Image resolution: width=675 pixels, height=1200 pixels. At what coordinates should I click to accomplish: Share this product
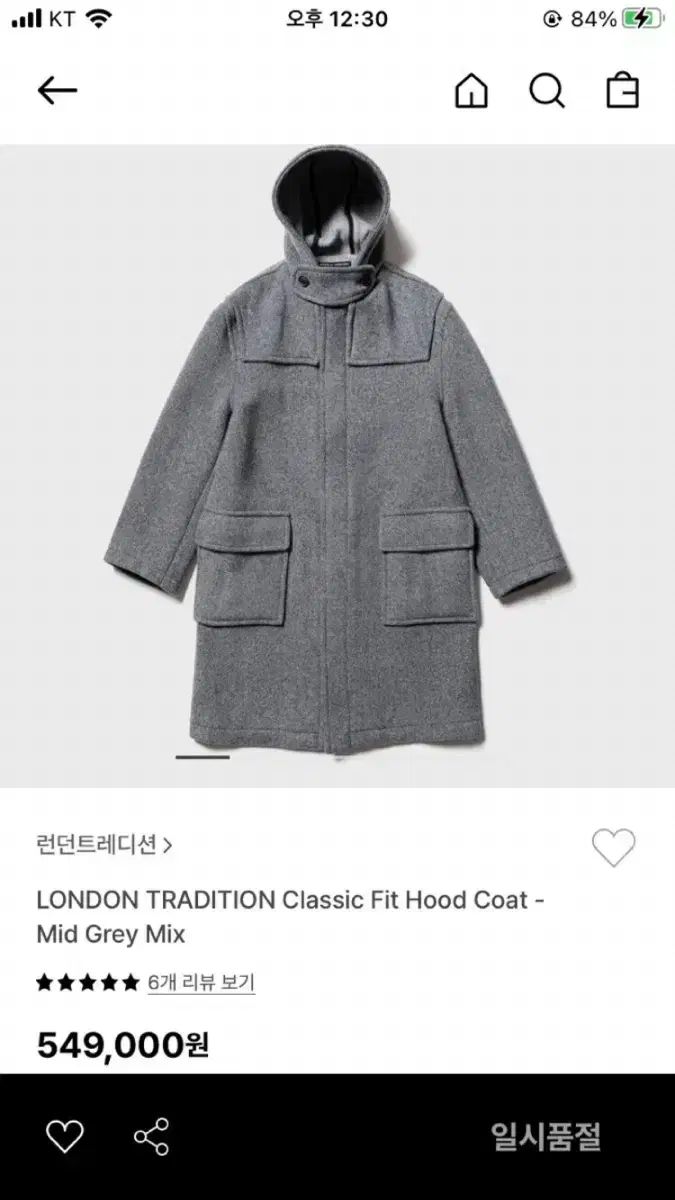click(x=151, y=1136)
